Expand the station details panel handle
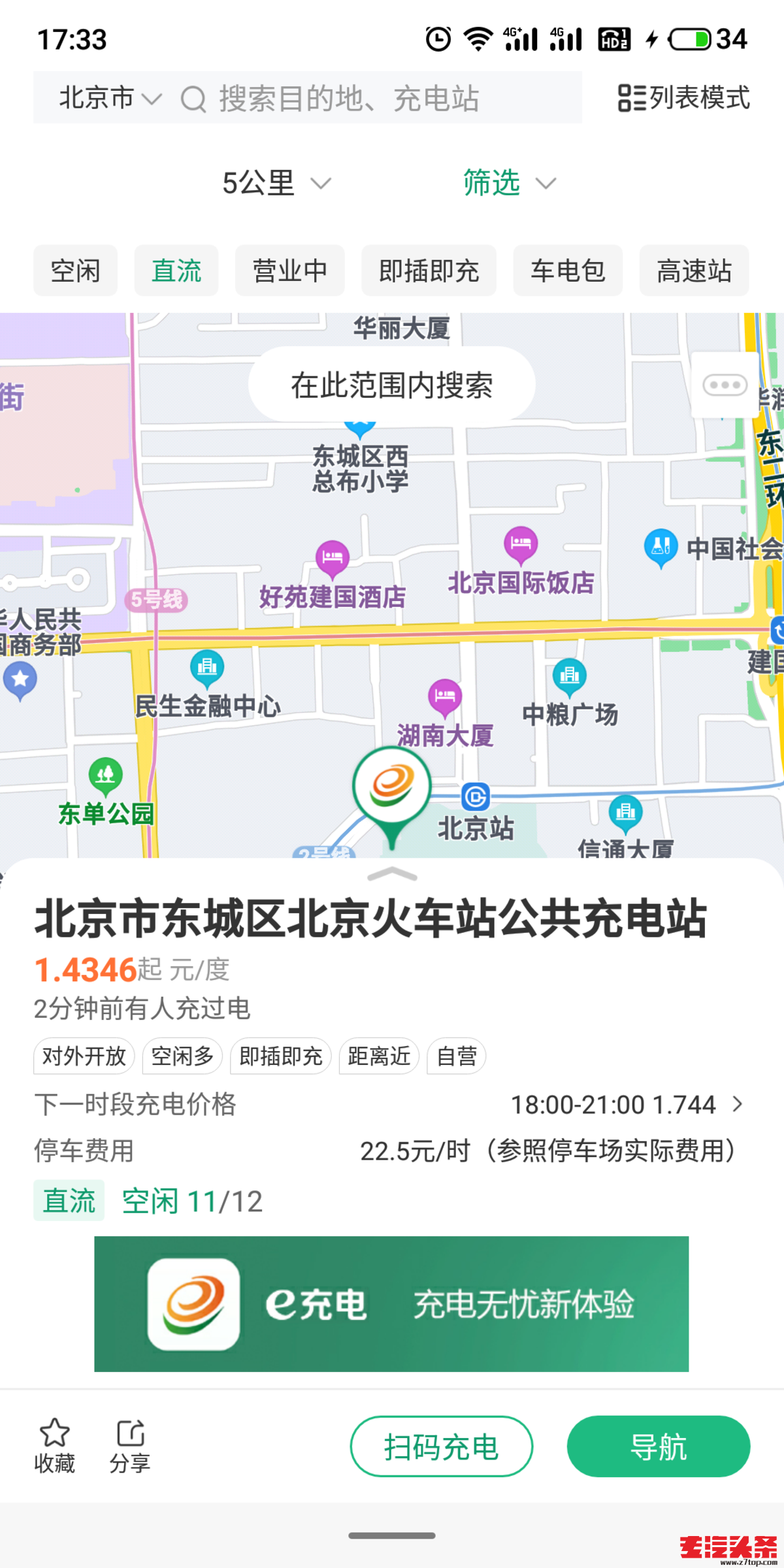Screen dimensions: 784x1568 tap(392, 874)
